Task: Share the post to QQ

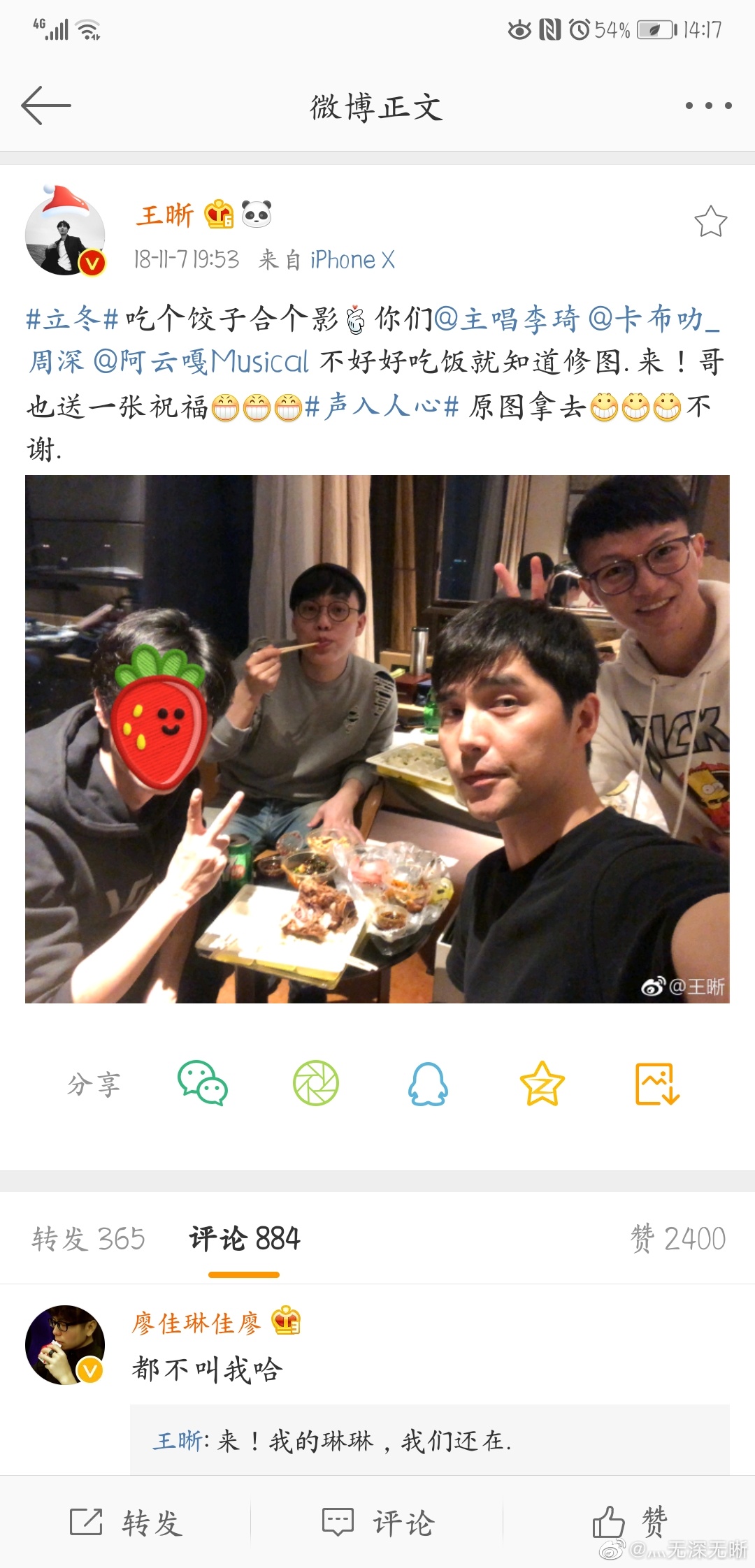Action: [x=428, y=1083]
